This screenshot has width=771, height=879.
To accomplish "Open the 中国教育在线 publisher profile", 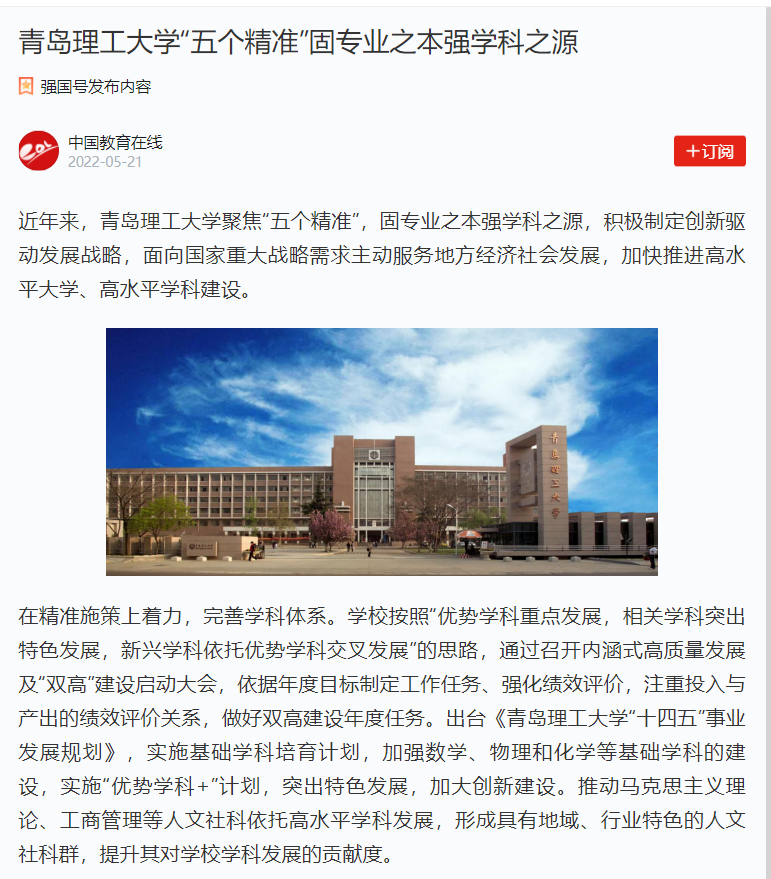I will pos(114,142).
